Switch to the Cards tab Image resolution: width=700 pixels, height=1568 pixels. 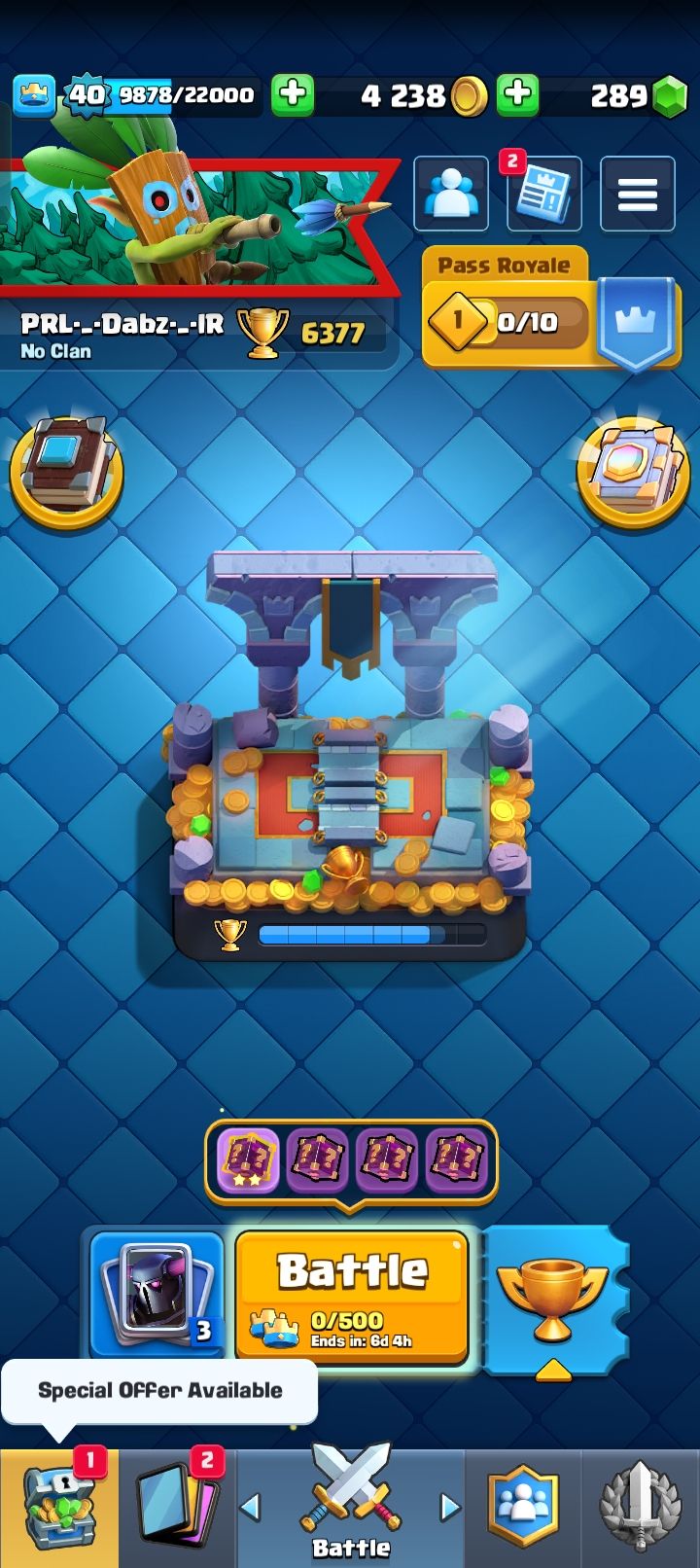(x=177, y=1508)
